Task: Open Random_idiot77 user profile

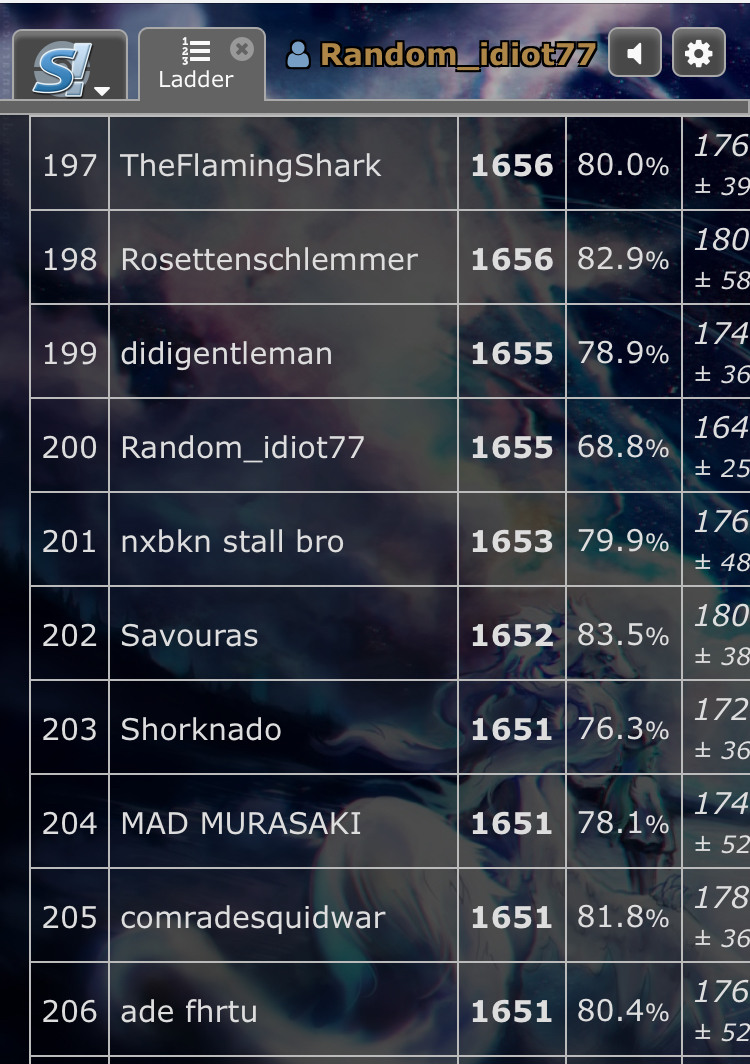Action: [442, 53]
